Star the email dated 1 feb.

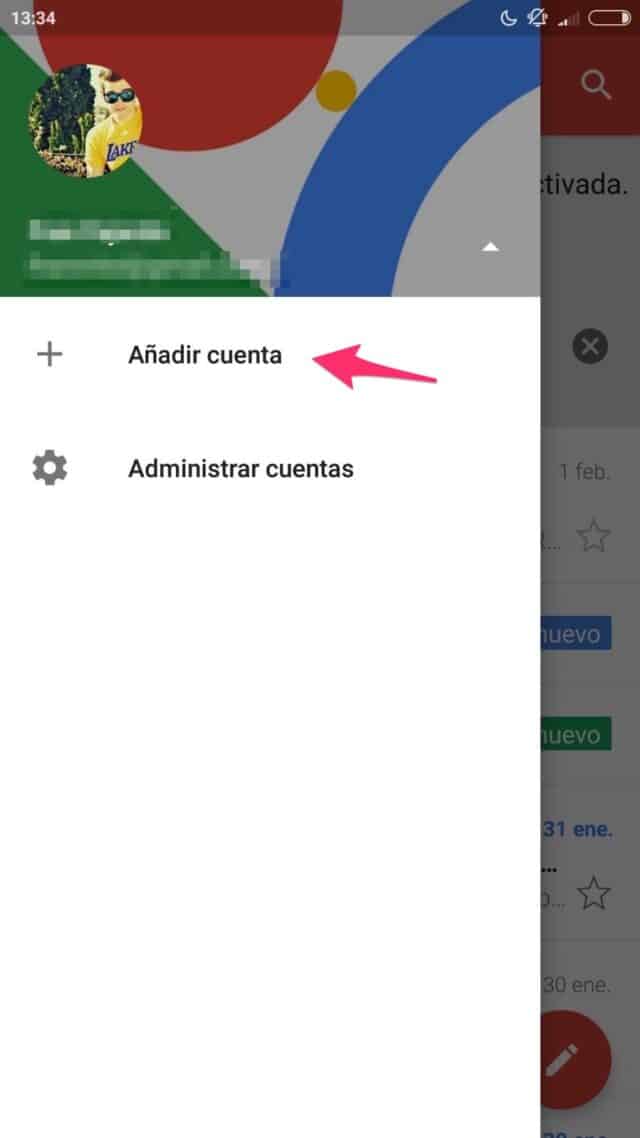coord(593,536)
